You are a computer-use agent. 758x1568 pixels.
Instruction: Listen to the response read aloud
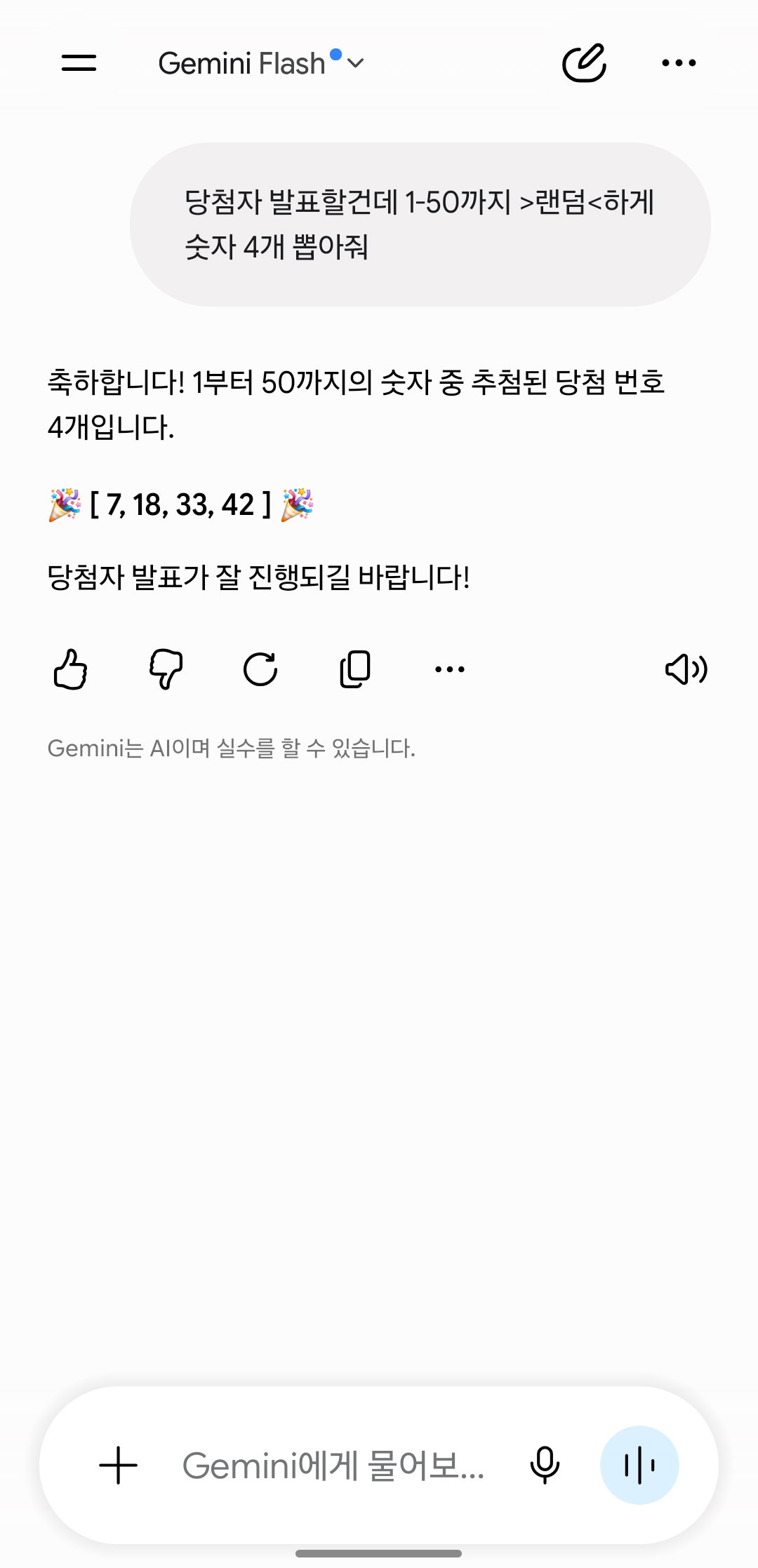tap(686, 669)
